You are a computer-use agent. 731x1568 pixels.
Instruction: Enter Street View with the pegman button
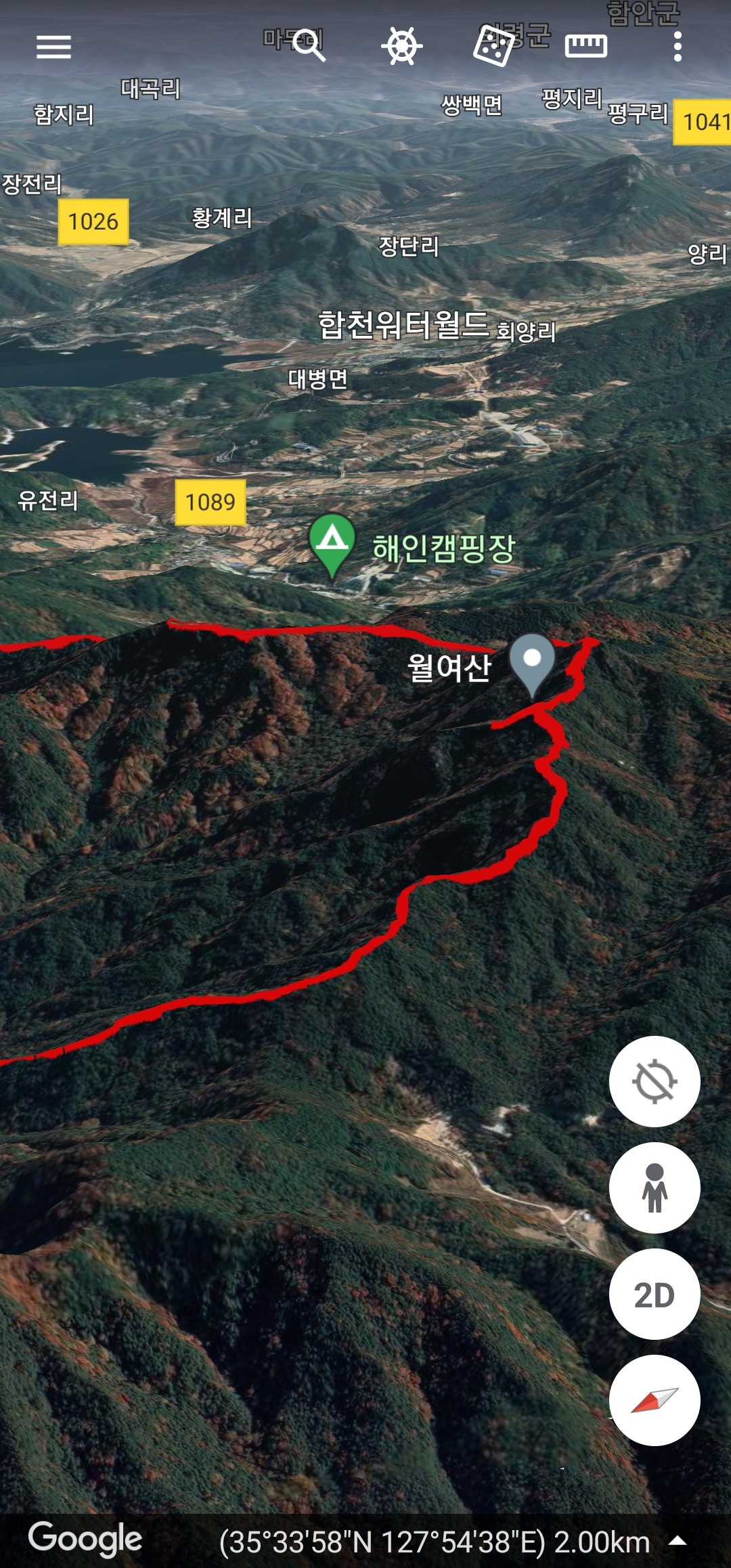pos(655,1188)
